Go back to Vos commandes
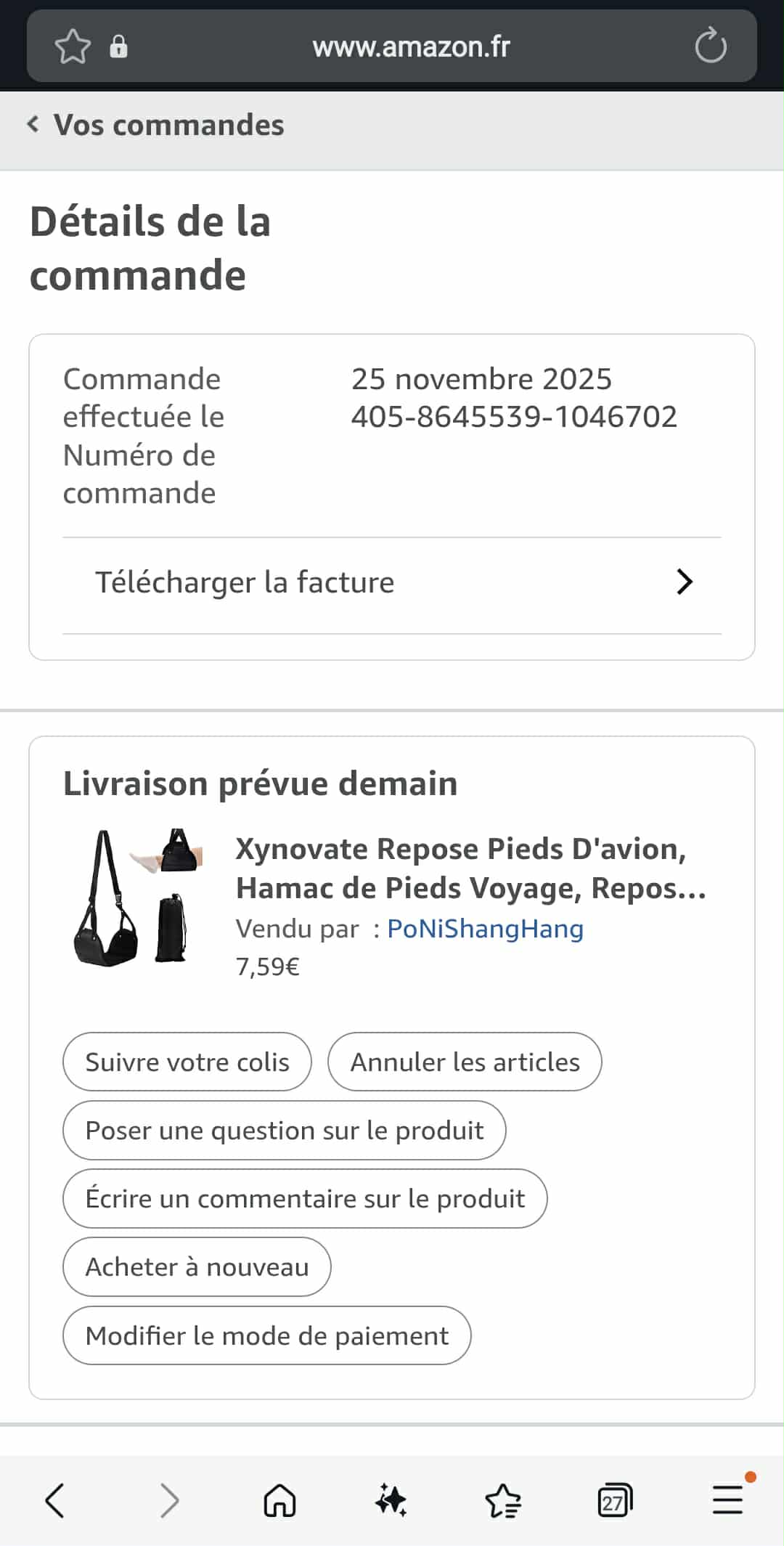The height and width of the screenshot is (1546, 784). [156, 125]
